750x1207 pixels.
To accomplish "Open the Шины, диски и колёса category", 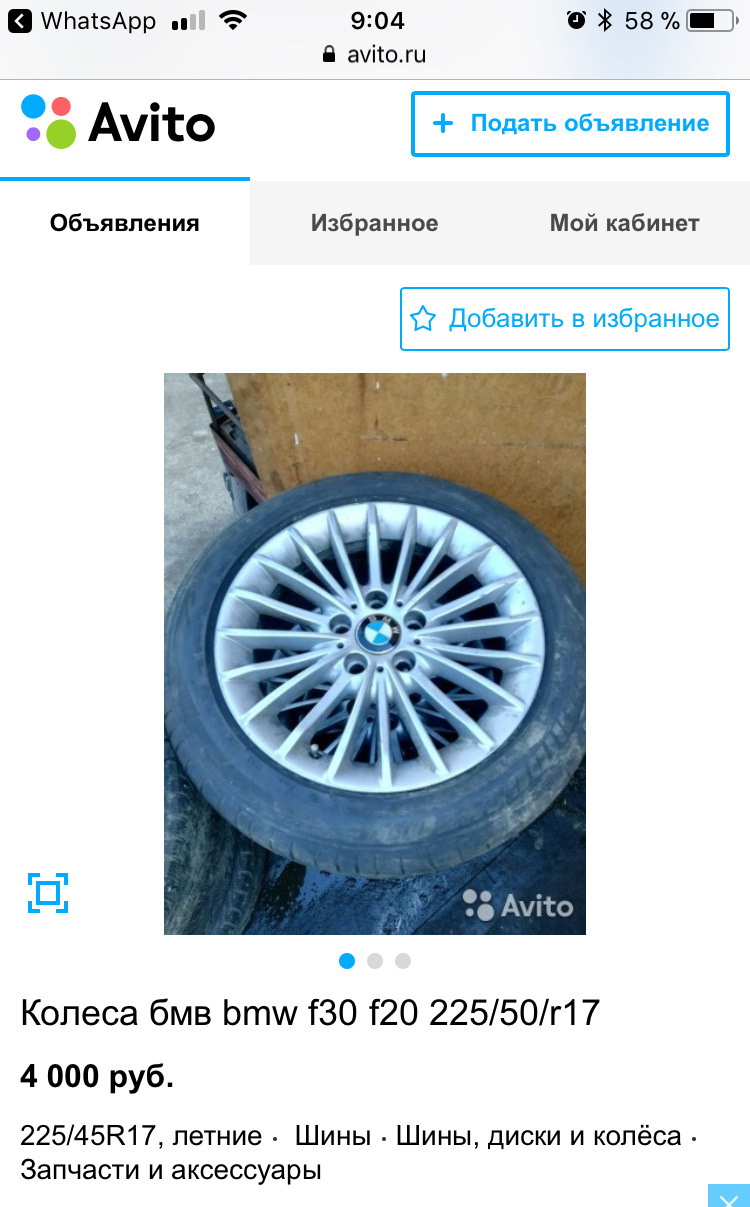I will tap(538, 1136).
